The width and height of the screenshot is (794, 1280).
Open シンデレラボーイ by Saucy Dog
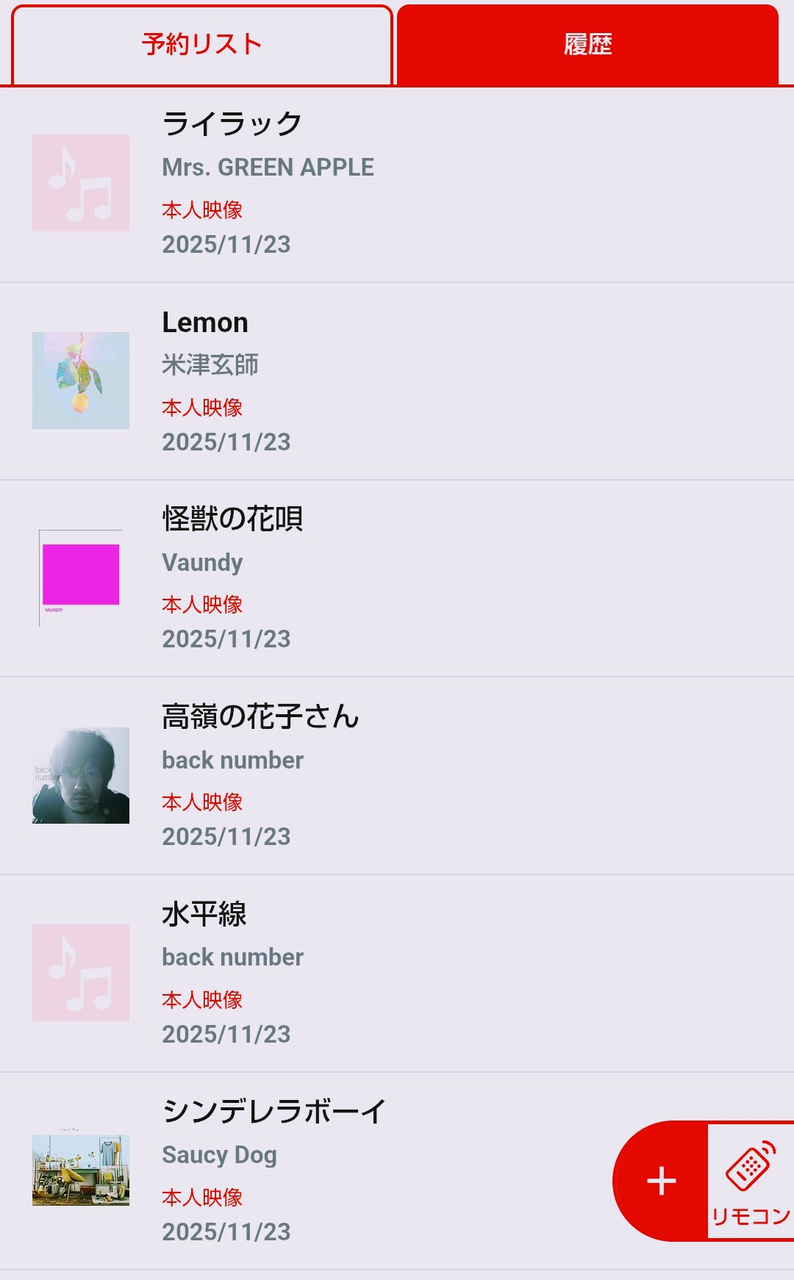click(274, 1111)
